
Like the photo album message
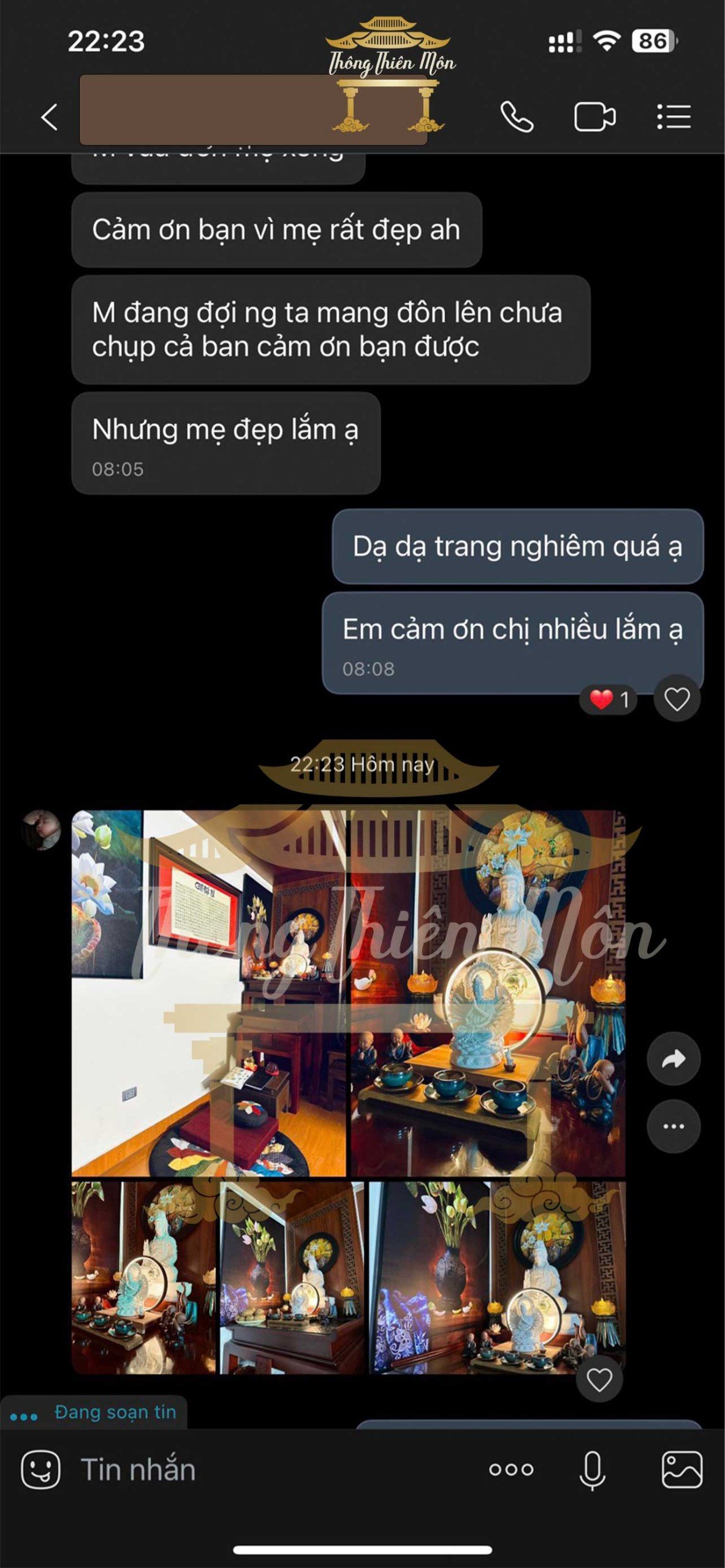tap(599, 1379)
